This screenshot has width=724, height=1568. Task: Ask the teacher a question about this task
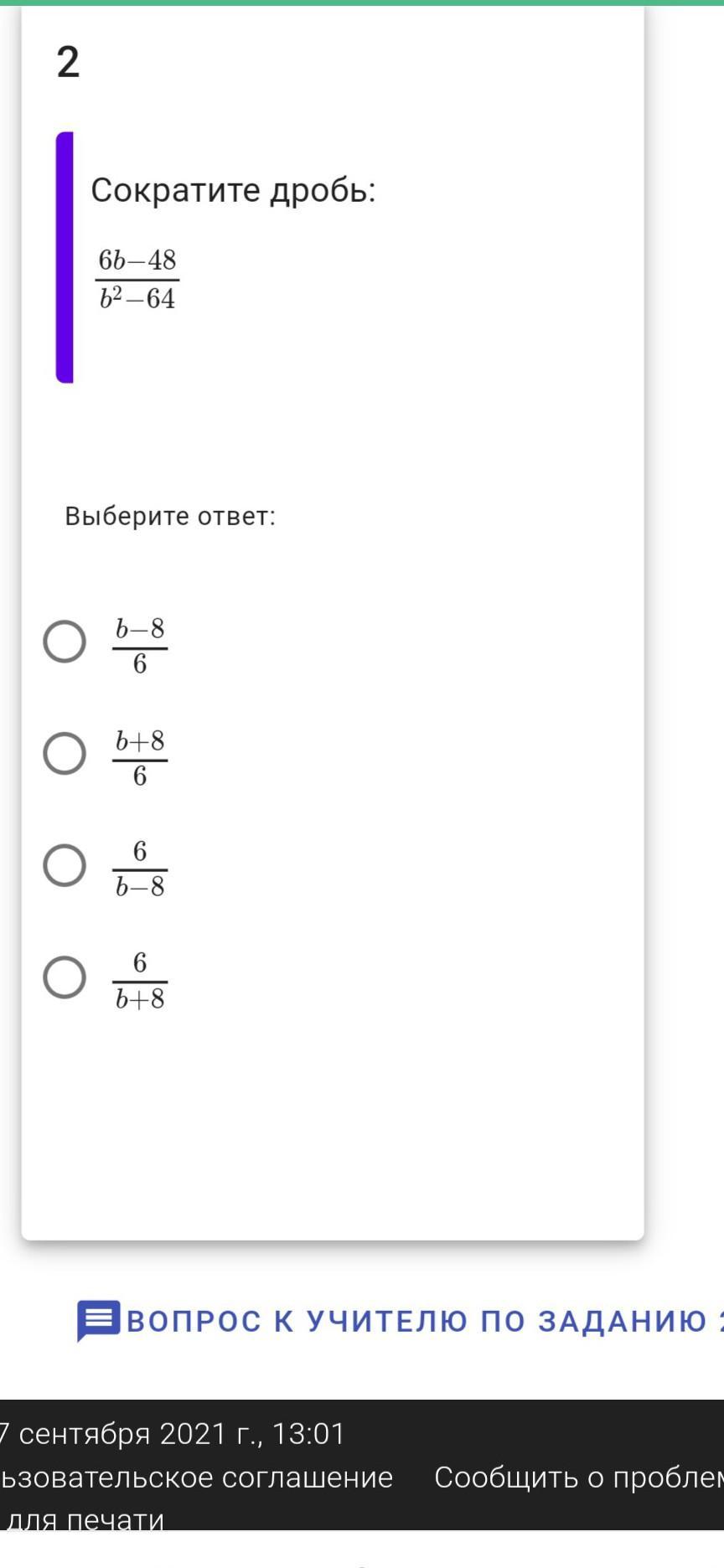401,1321
